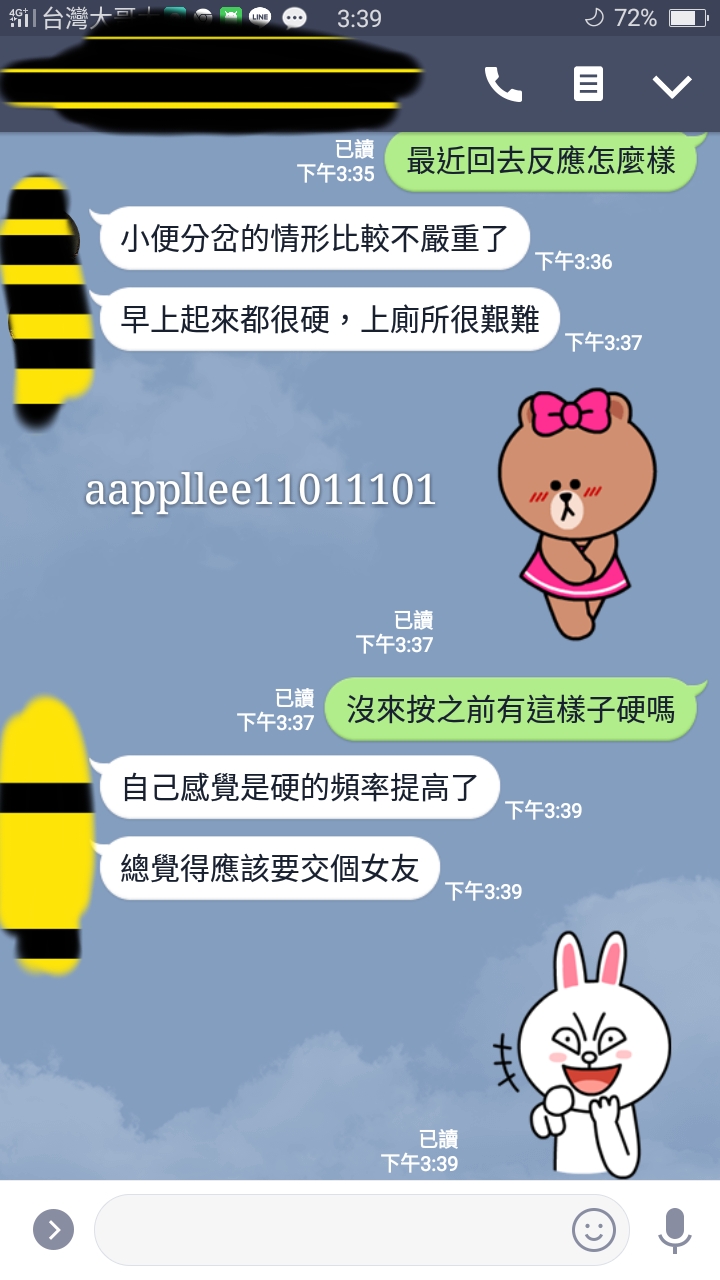Tap the message text input field
The width and height of the screenshot is (720, 1280).
[330, 1229]
